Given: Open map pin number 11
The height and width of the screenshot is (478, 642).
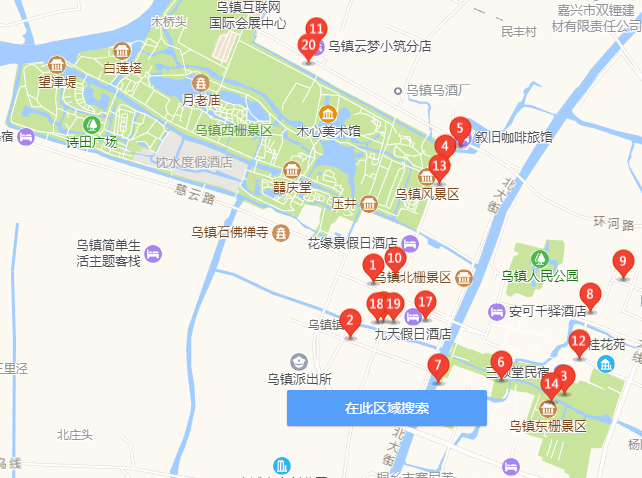Looking at the screenshot, I should point(316,29).
